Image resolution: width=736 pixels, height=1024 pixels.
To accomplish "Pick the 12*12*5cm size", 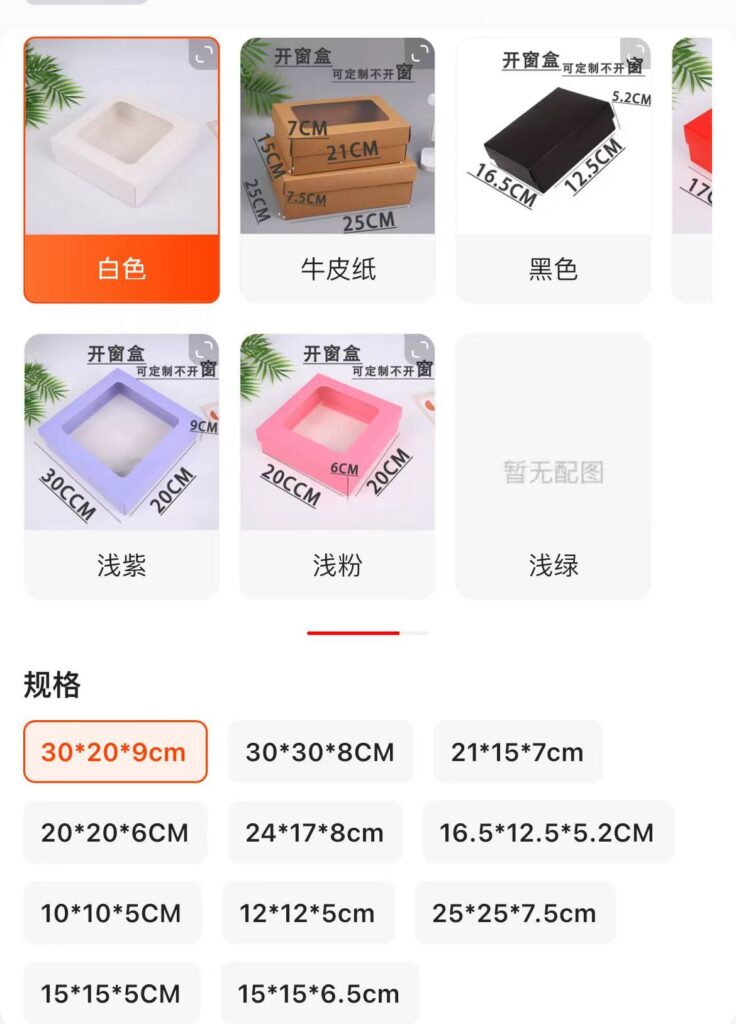I will point(308,912).
